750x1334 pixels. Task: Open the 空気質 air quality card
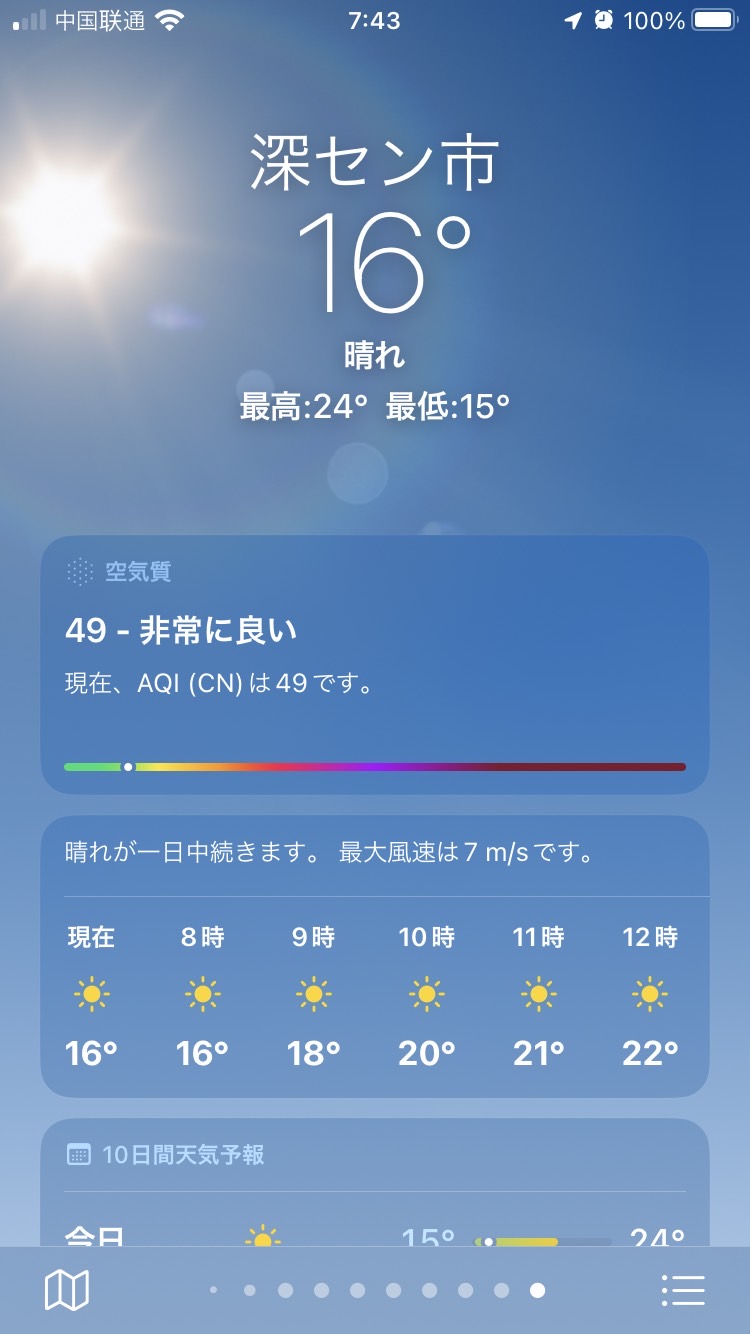(374, 665)
